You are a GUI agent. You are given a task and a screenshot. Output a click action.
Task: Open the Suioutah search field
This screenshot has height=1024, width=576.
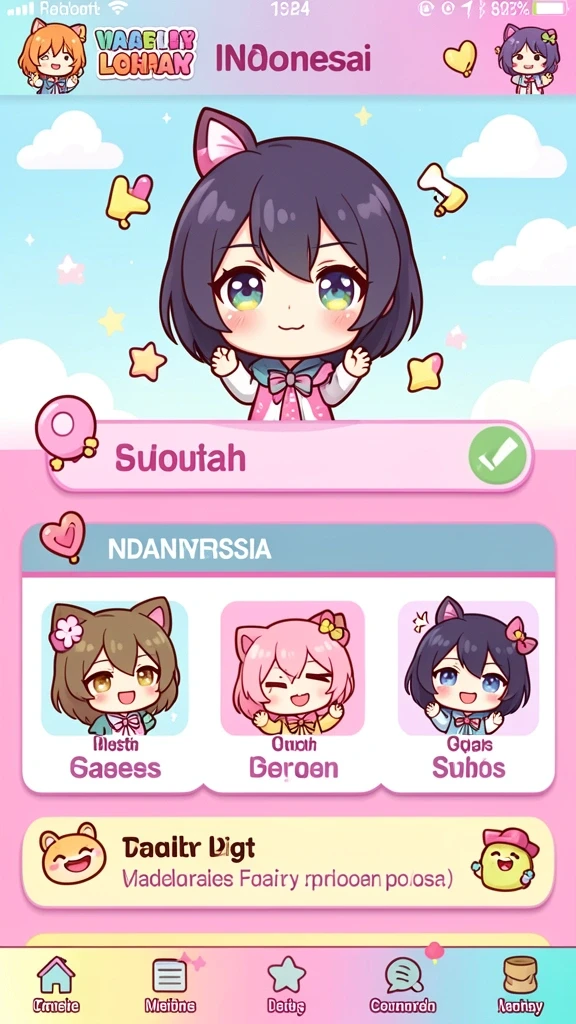click(x=291, y=456)
